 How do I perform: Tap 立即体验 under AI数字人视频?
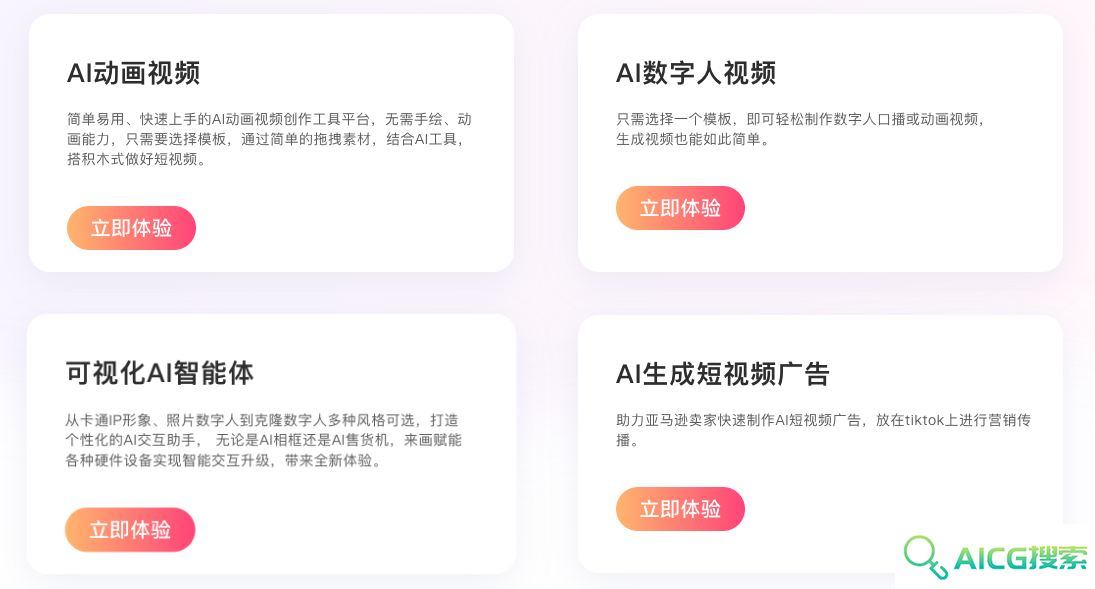pos(680,208)
